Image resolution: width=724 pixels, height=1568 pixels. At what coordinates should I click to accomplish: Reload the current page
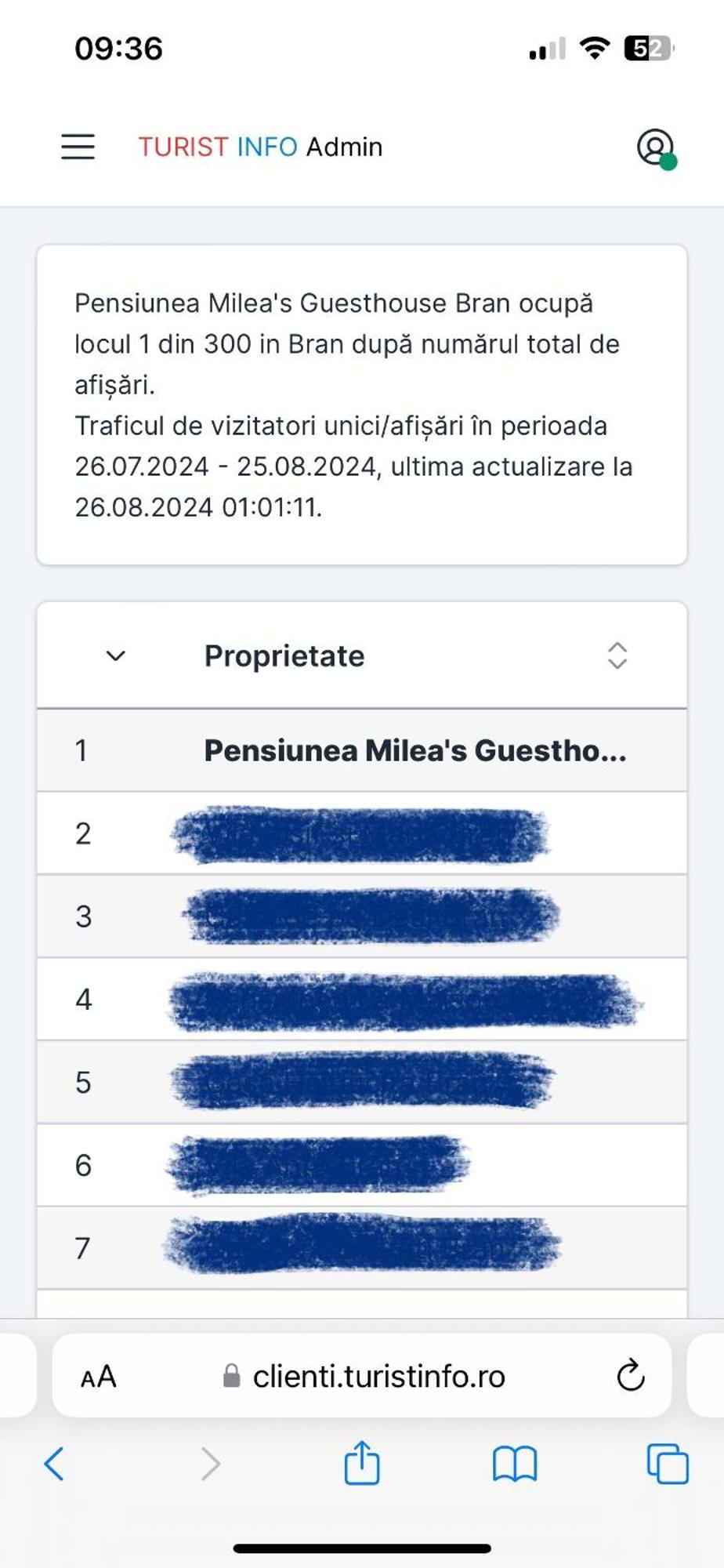pyautogui.click(x=630, y=1376)
